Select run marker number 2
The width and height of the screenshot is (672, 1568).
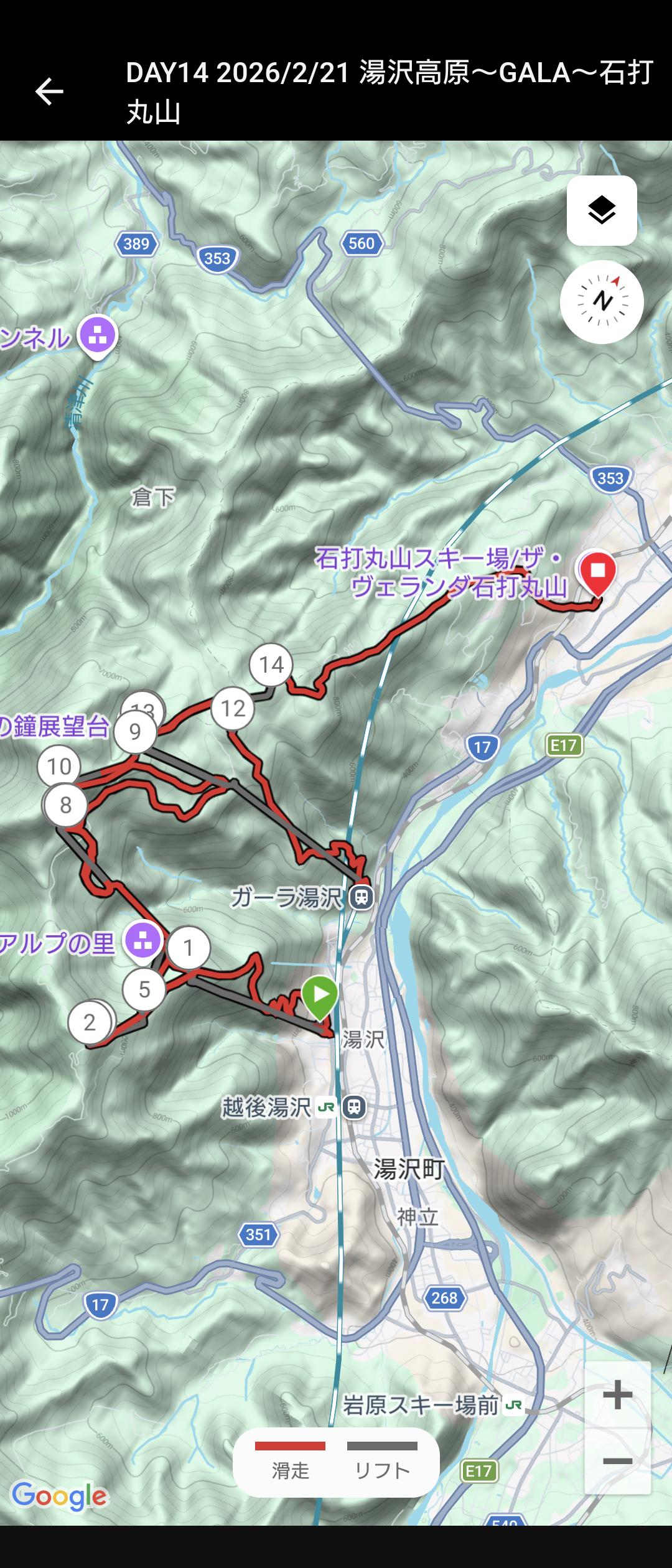tap(90, 1022)
